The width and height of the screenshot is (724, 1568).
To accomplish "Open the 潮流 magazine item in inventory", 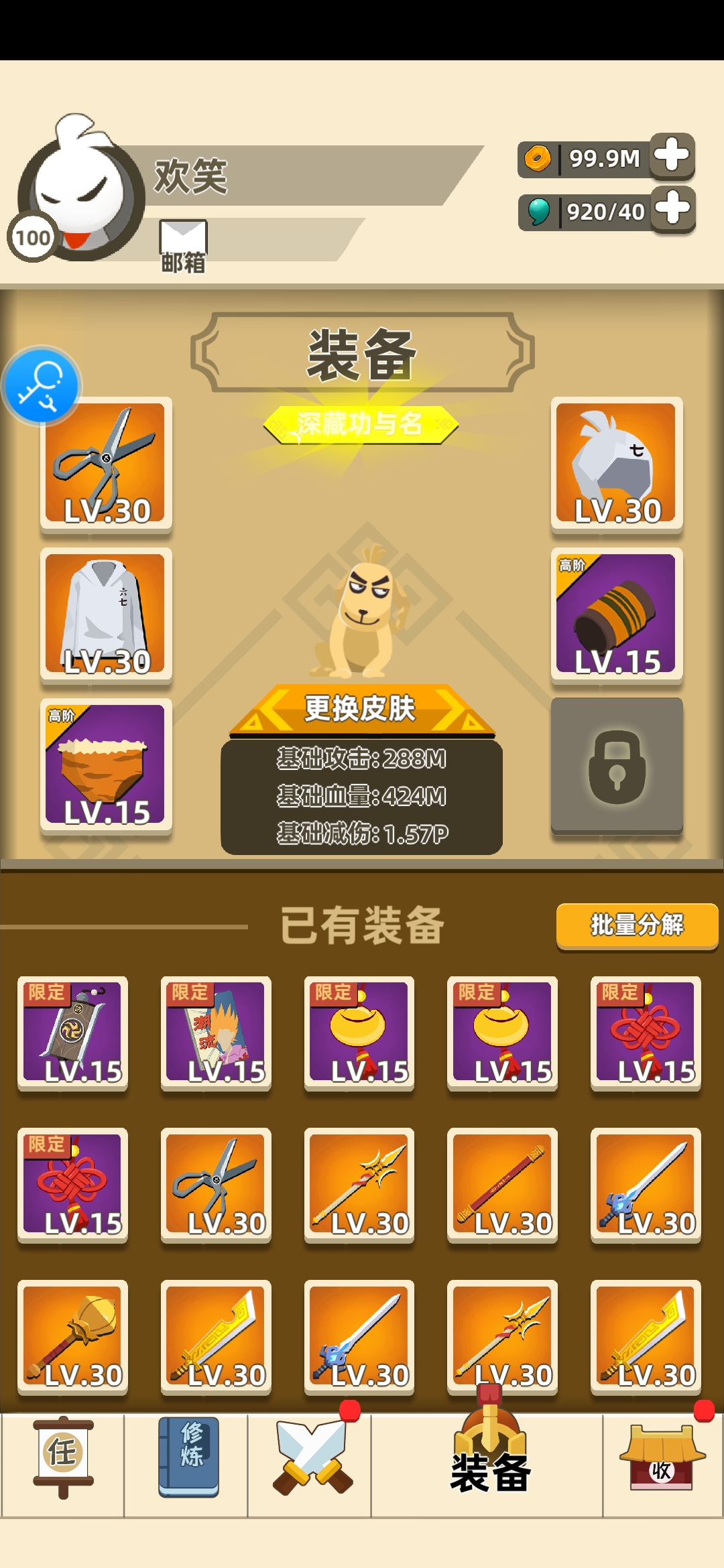I will pos(216,1033).
